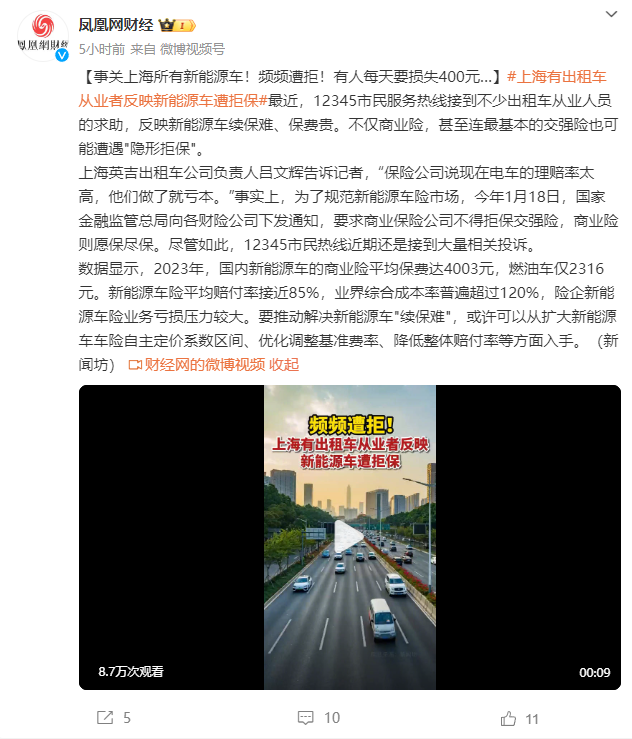Image resolution: width=632 pixels, height=739 pixels.
Task: Collapse the post text with 收起
Action: coord(284,365)
